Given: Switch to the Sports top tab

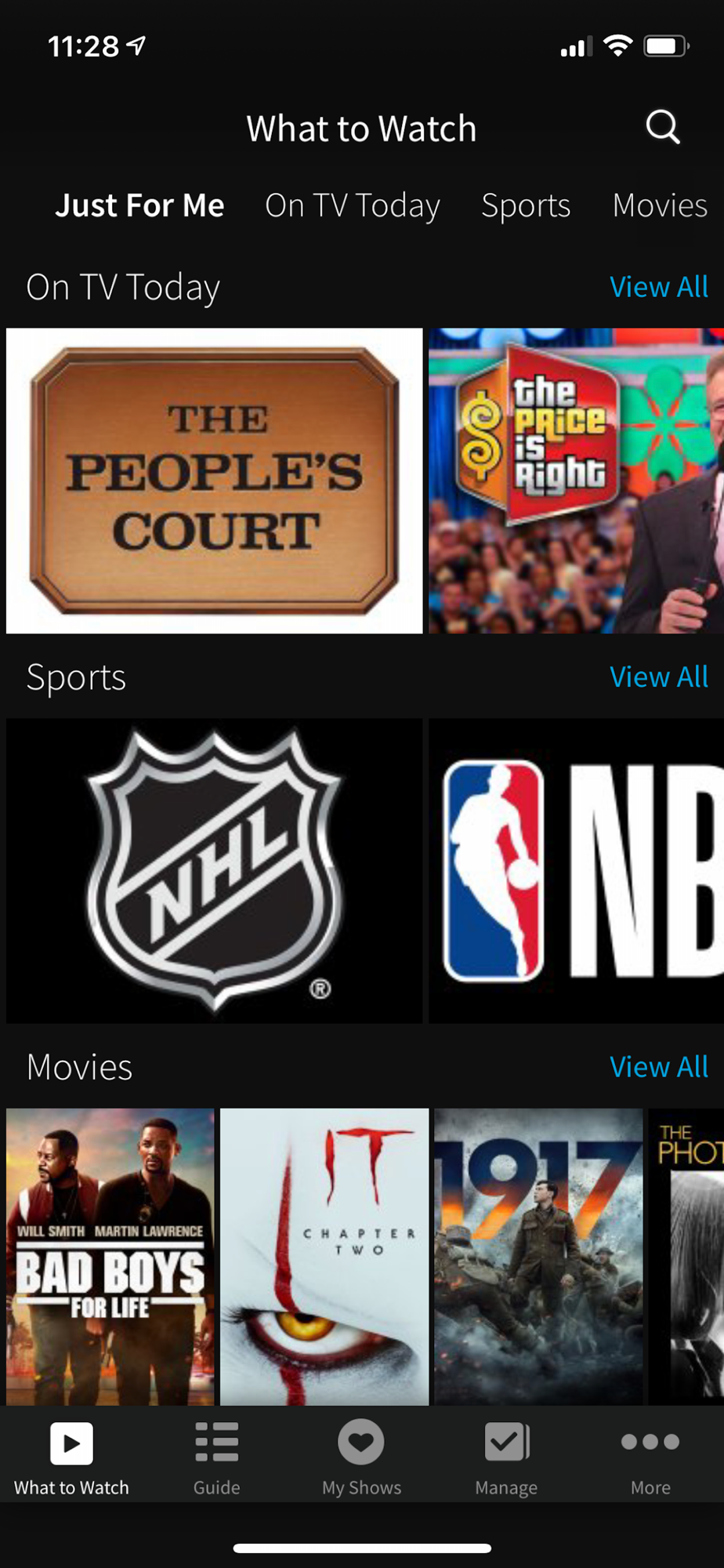Looking at the screenshot, I should [525, 205].
